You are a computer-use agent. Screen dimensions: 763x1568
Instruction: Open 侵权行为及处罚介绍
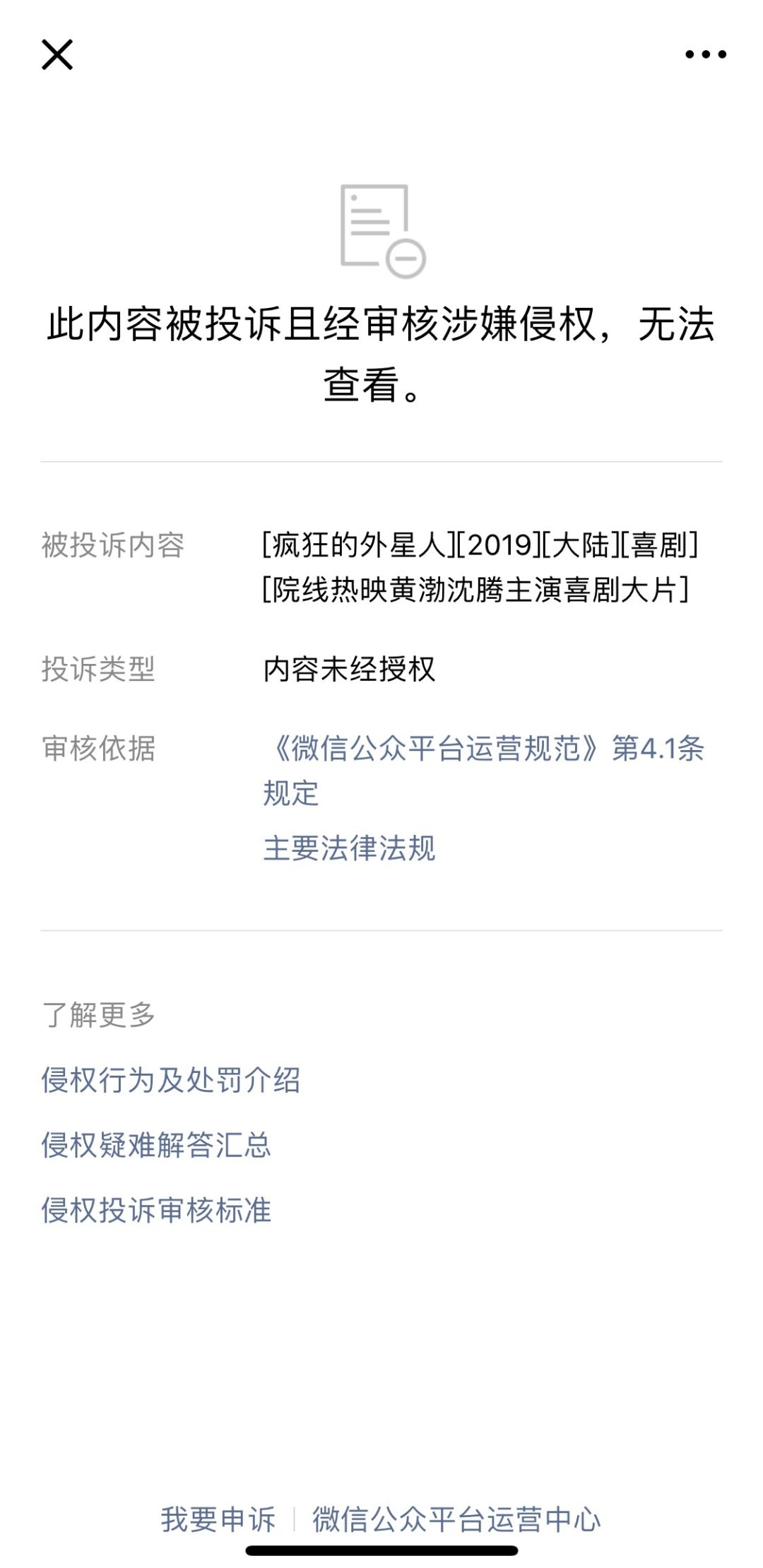tap(171, 1080)
